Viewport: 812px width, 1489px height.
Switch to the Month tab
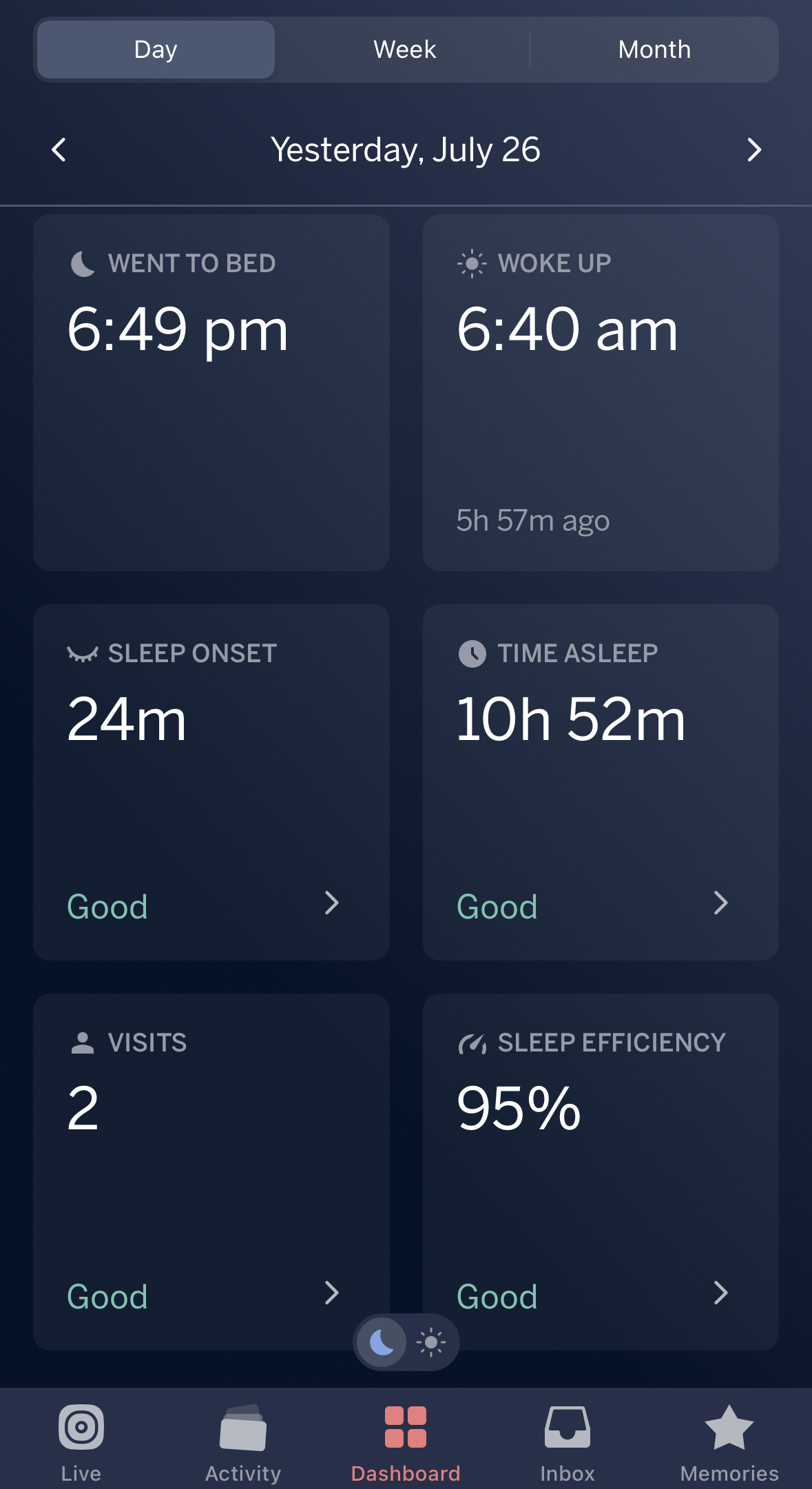coord(654,49)
